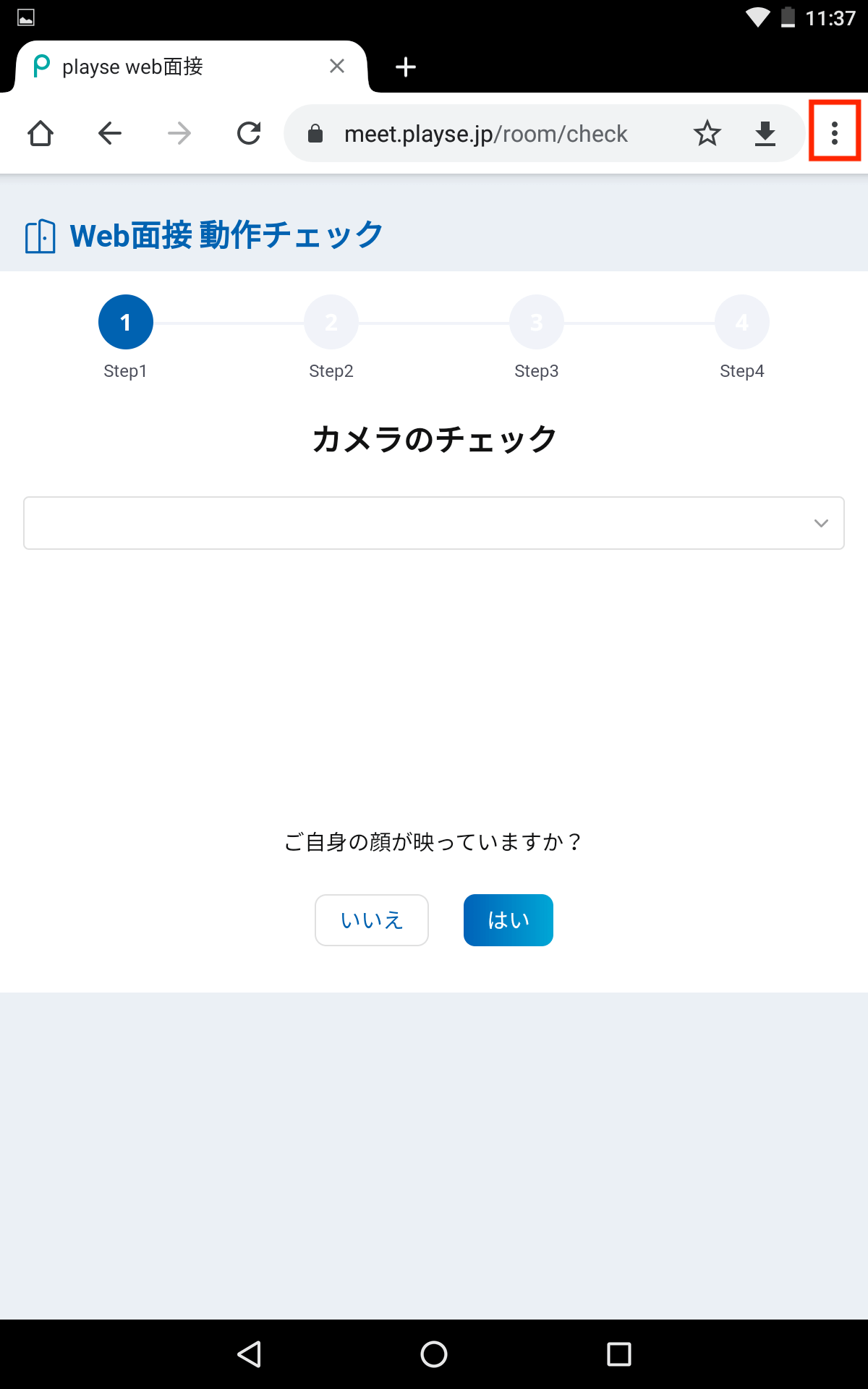Image resolution: width=868 pixels, height=1389 pixels.
Task: Go to the browser home page
Action: pyautogui.click(x=41, y=133)
